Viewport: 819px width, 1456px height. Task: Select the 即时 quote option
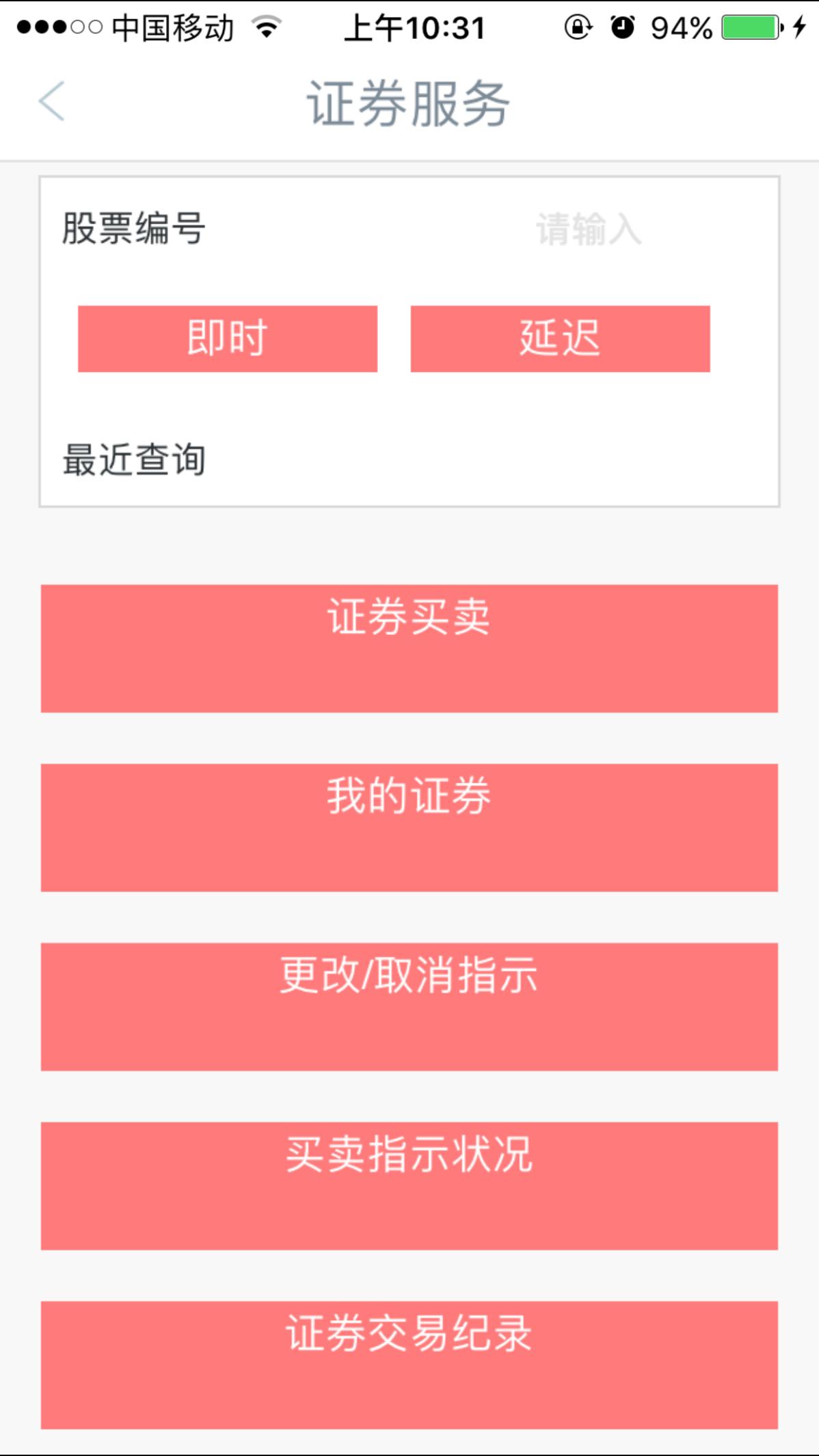[x=227, y=338]
